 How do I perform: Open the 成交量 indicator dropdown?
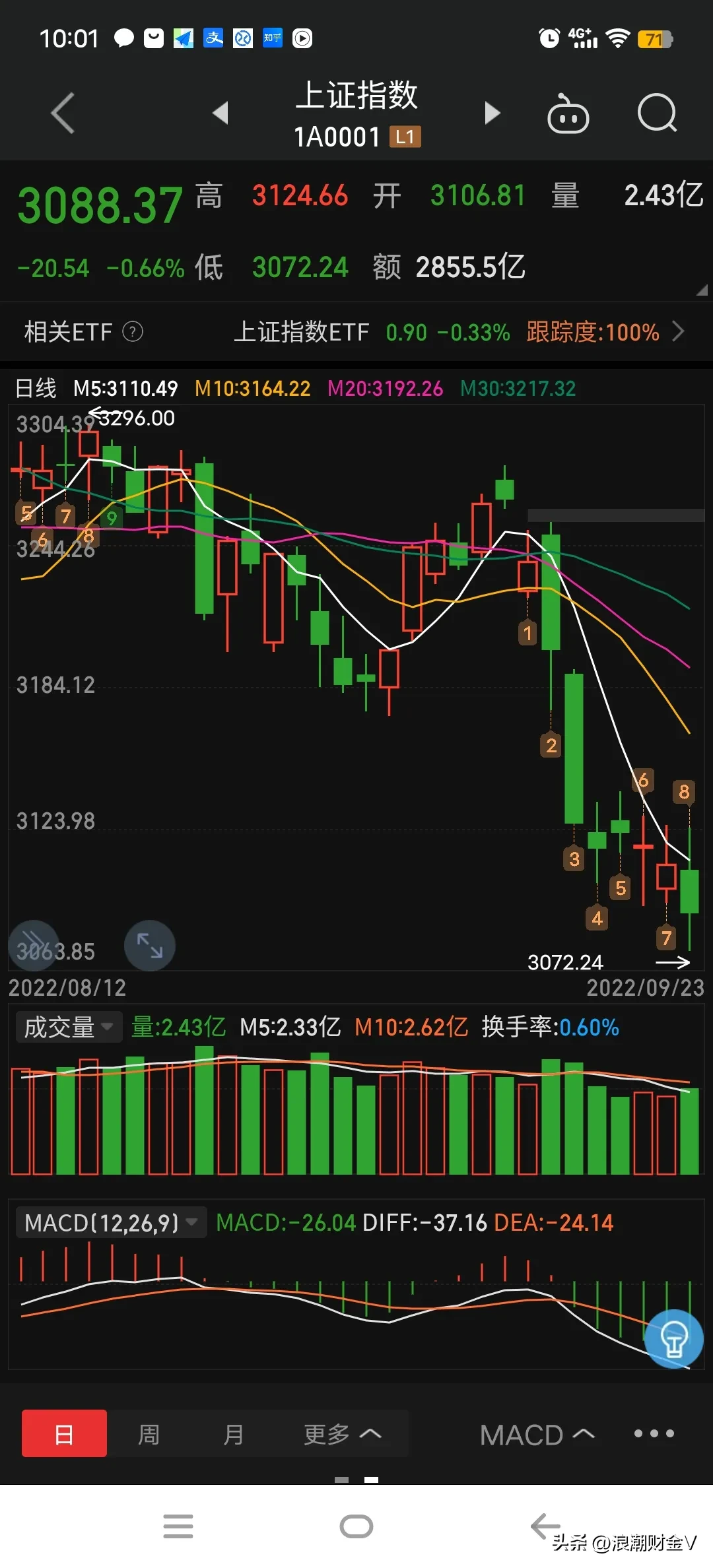[69, 1027]
